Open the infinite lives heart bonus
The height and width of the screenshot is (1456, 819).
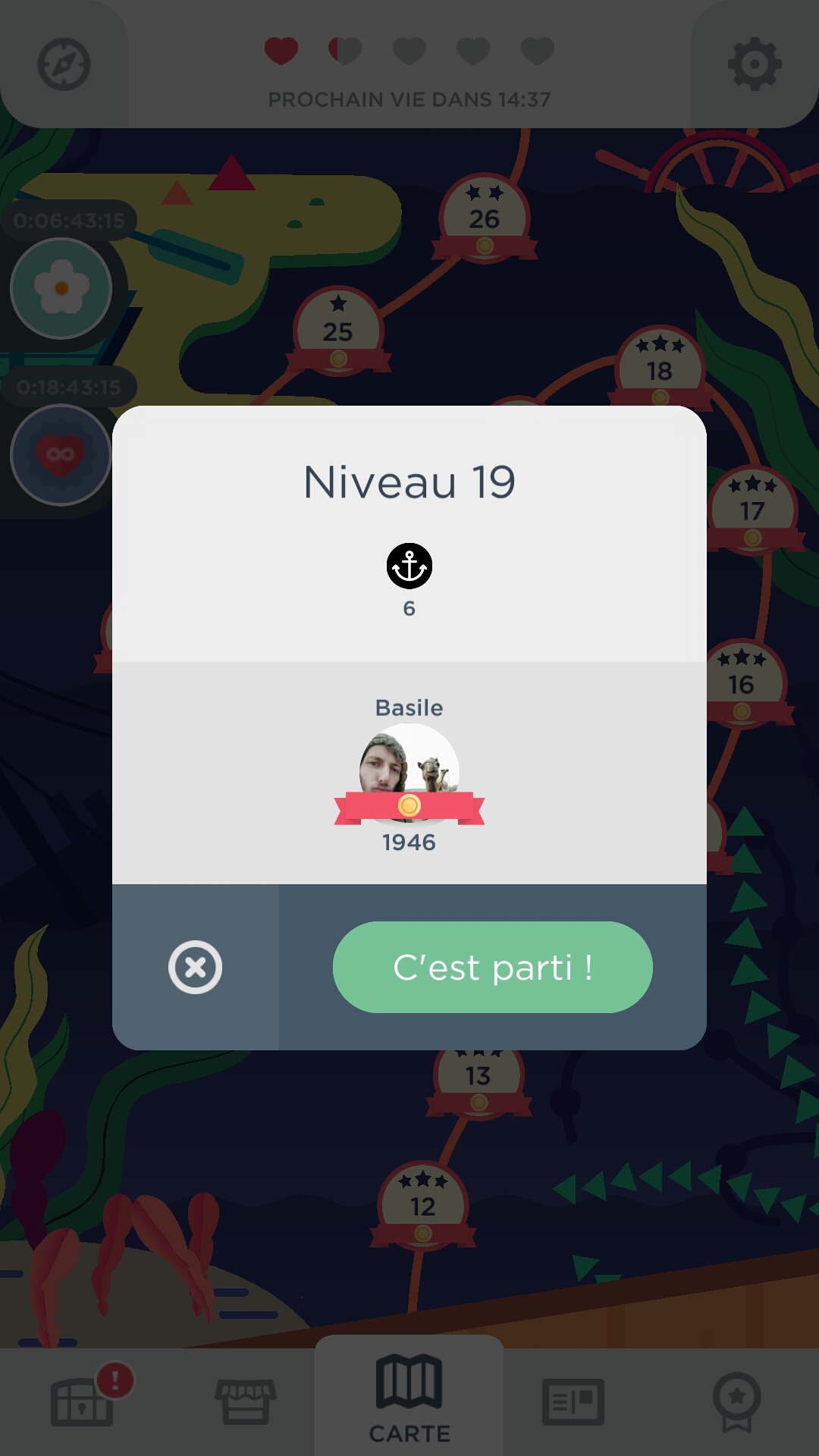point(61,455)
